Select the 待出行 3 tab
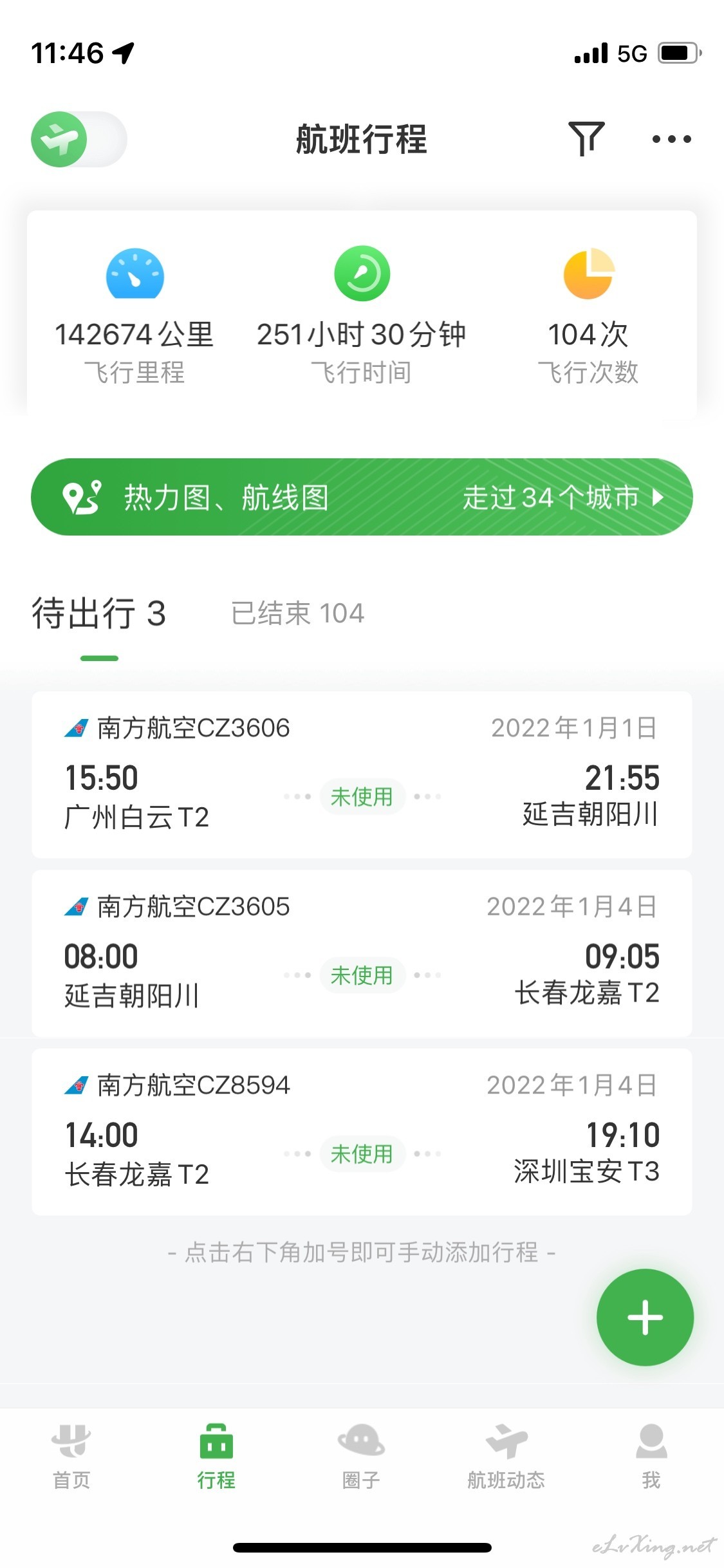 pyautogui.click(x=99, y=613)
